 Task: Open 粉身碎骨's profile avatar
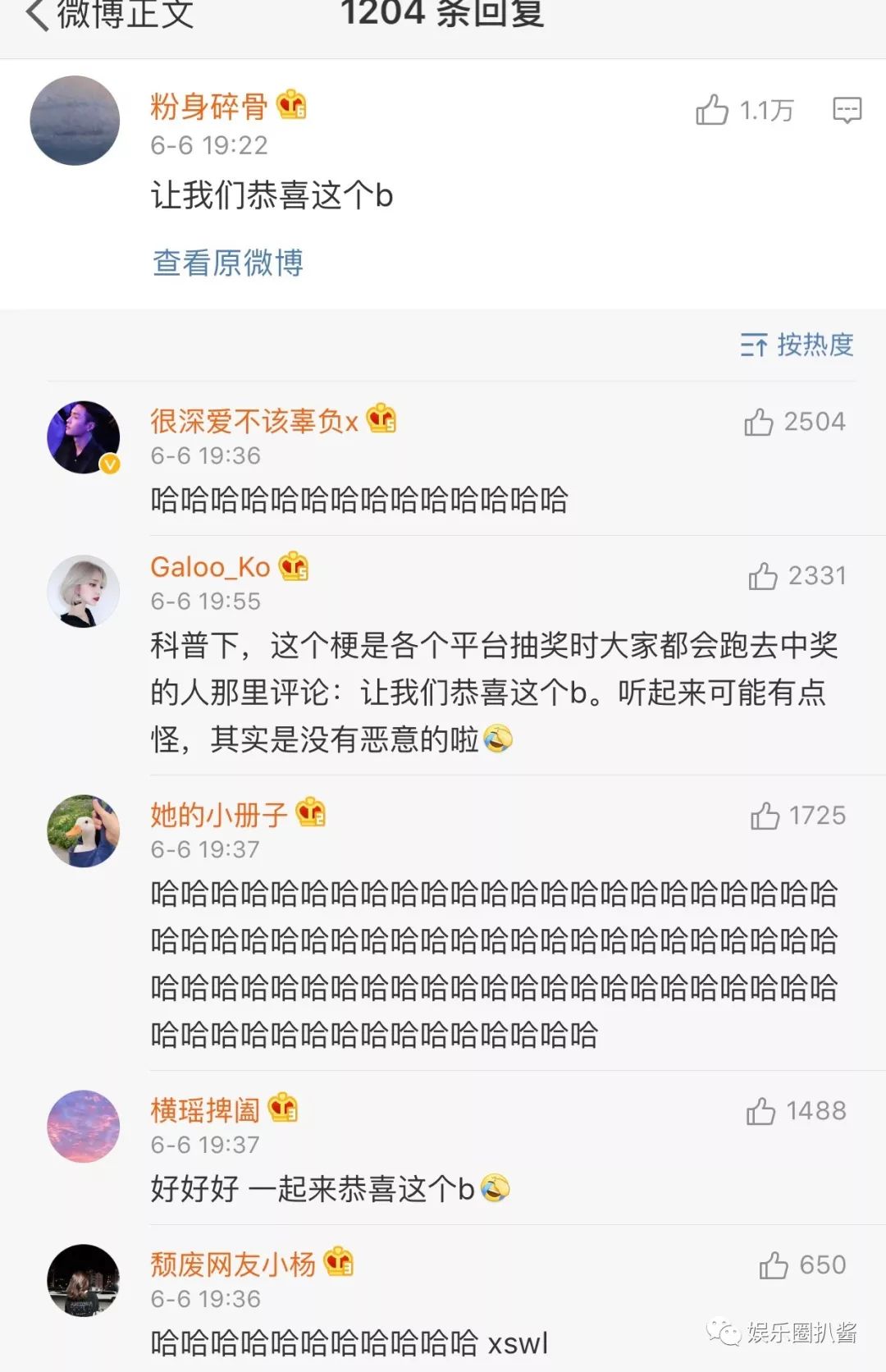click(x=75, y=121)
